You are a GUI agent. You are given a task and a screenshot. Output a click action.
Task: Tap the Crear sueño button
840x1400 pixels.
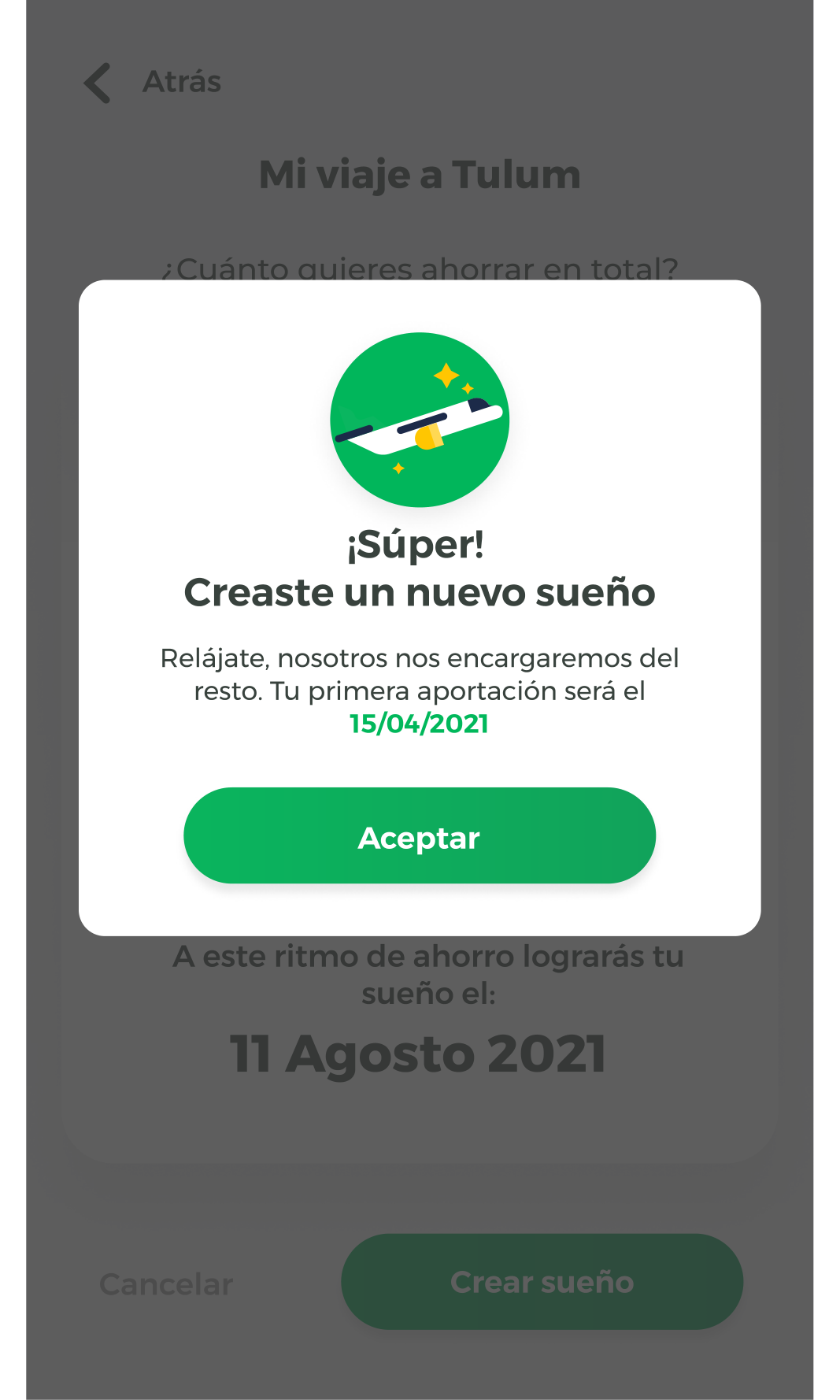coord(542,1282)
